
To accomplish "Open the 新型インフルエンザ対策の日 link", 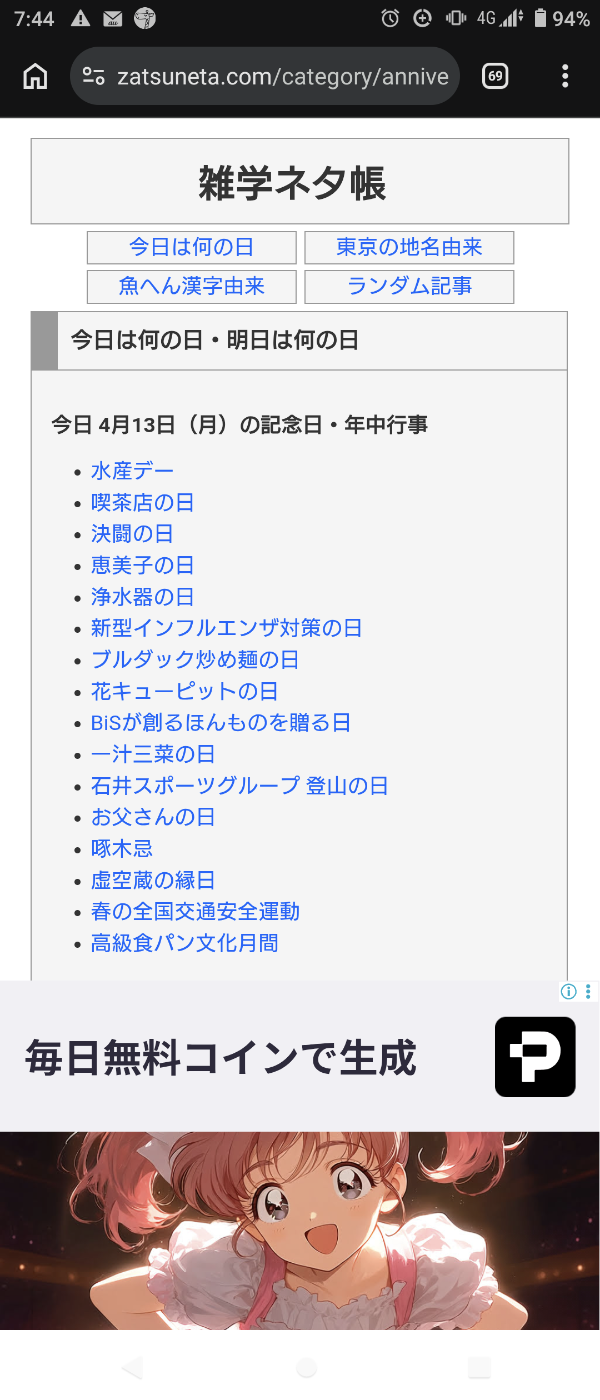I will [226, 628].
